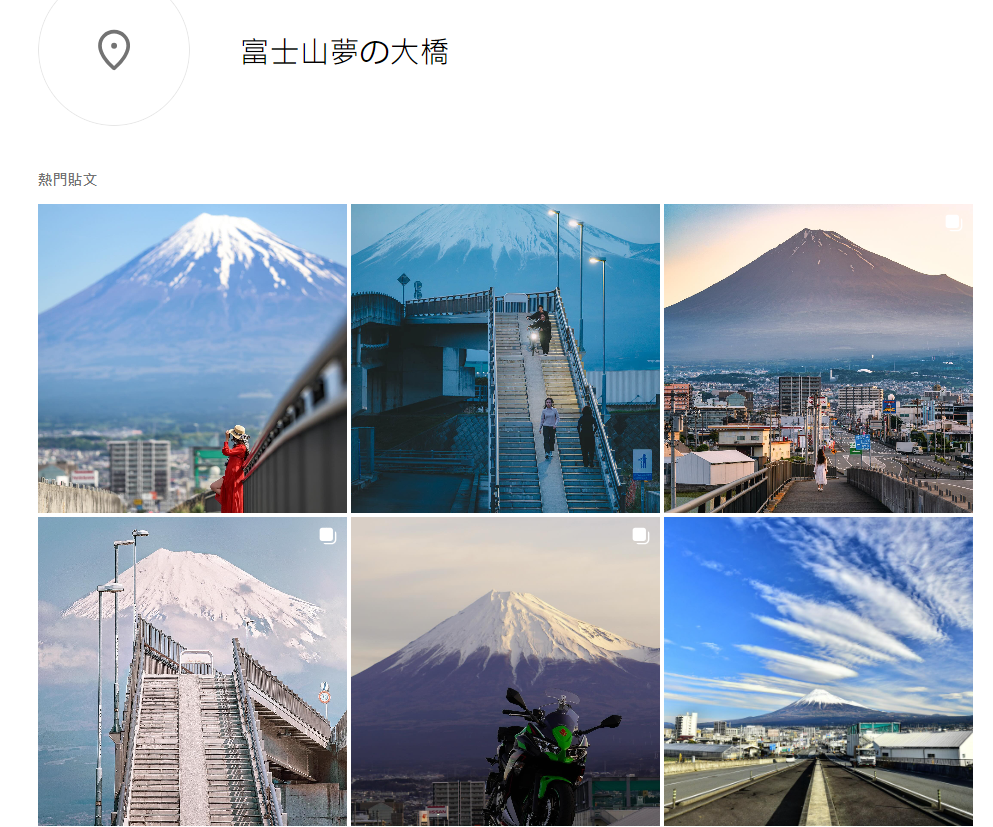Viewport: 993px width, 827px height.
Task: Open the post with streaky clouds over Fuji
Action: point(818,671)
